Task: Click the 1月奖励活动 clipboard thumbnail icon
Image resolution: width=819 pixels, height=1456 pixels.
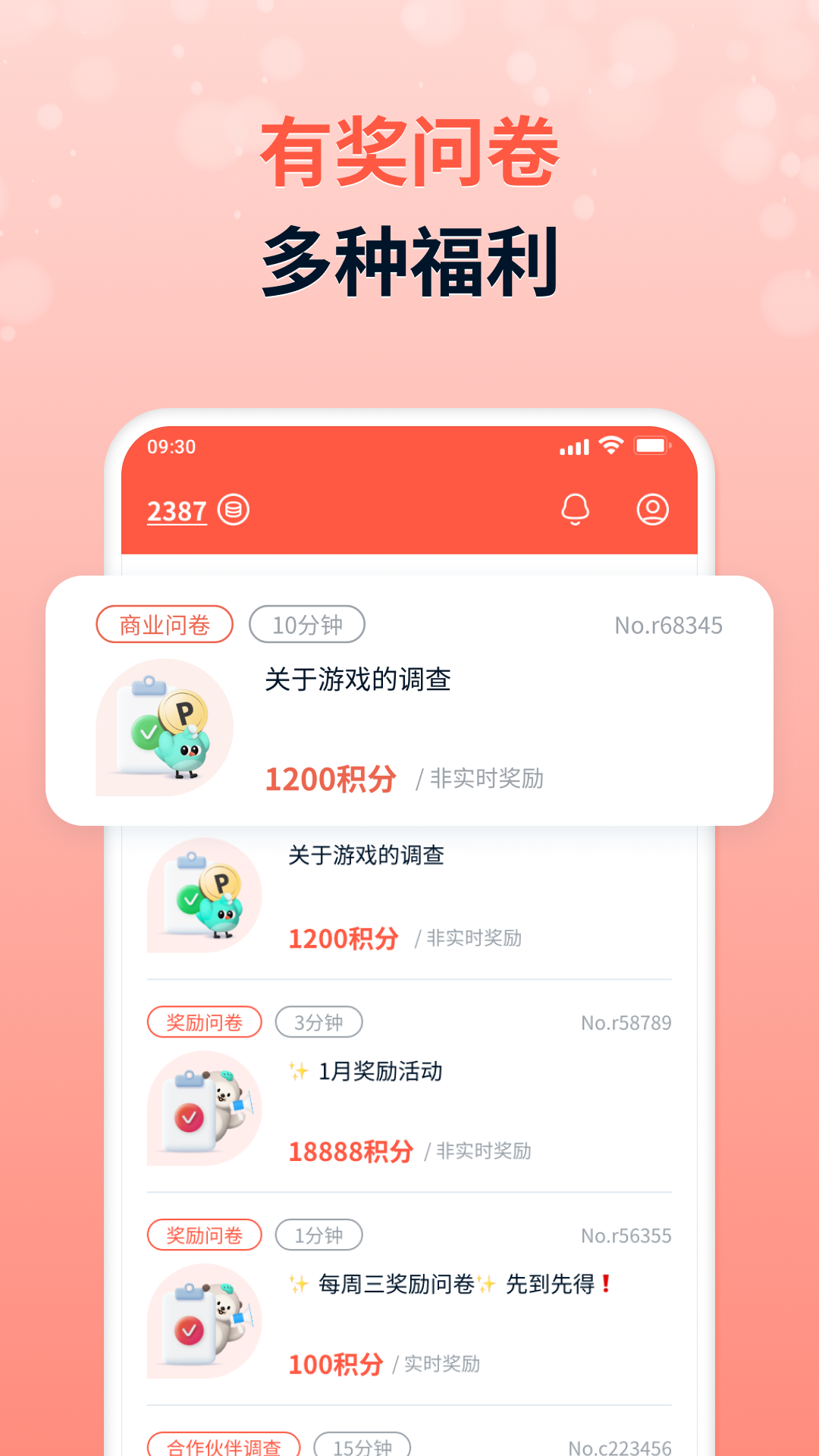Action: [x=205, y=1107]
